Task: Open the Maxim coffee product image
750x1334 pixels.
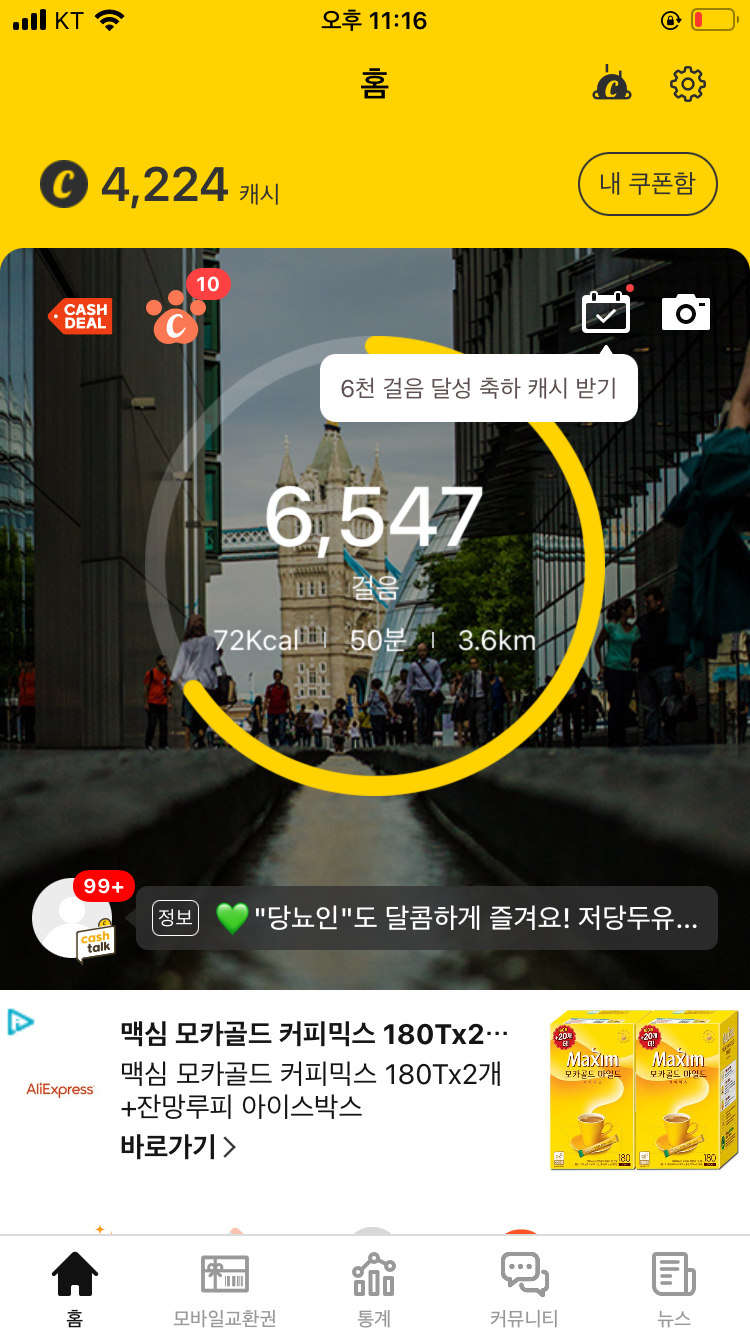Action: (x=644, y=1089)
